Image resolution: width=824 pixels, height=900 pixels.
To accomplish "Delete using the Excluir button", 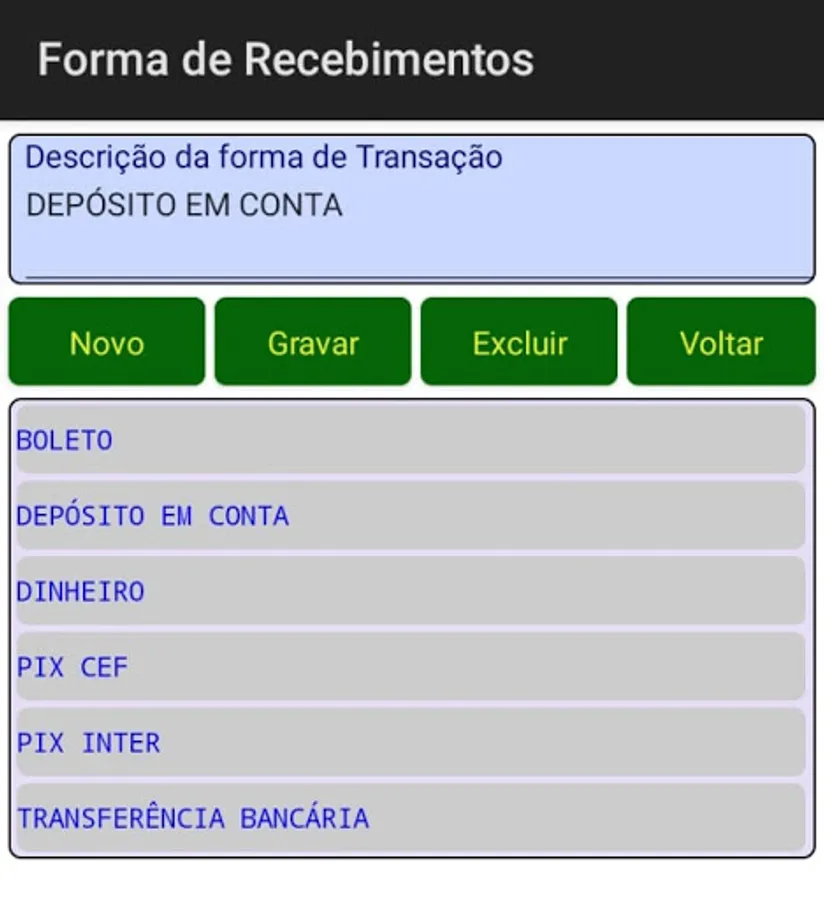I will tap(519, 342).
